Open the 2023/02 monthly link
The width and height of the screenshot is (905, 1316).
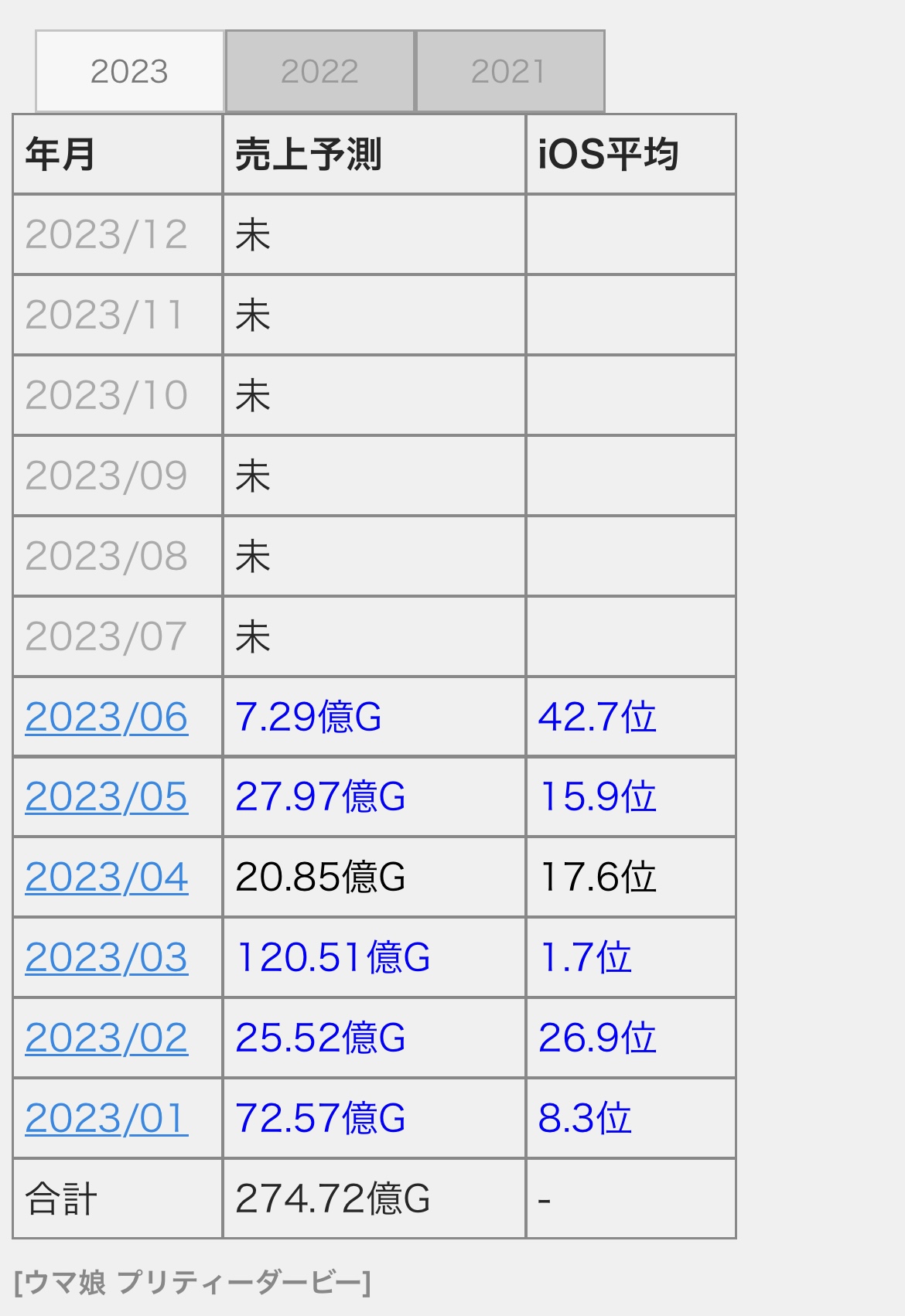[x=107, y=1038]
